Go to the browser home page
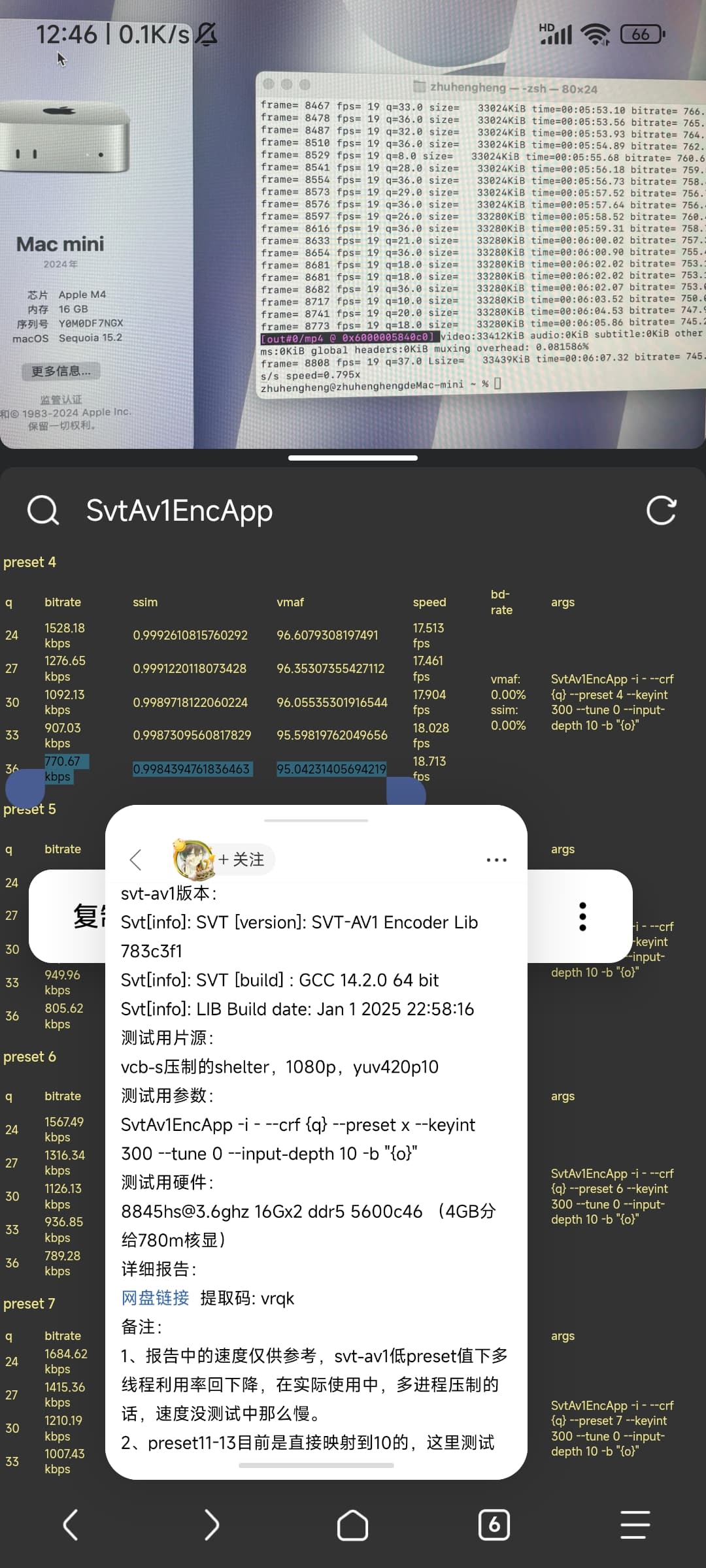706x1568 pixels. pos(353,1525)
